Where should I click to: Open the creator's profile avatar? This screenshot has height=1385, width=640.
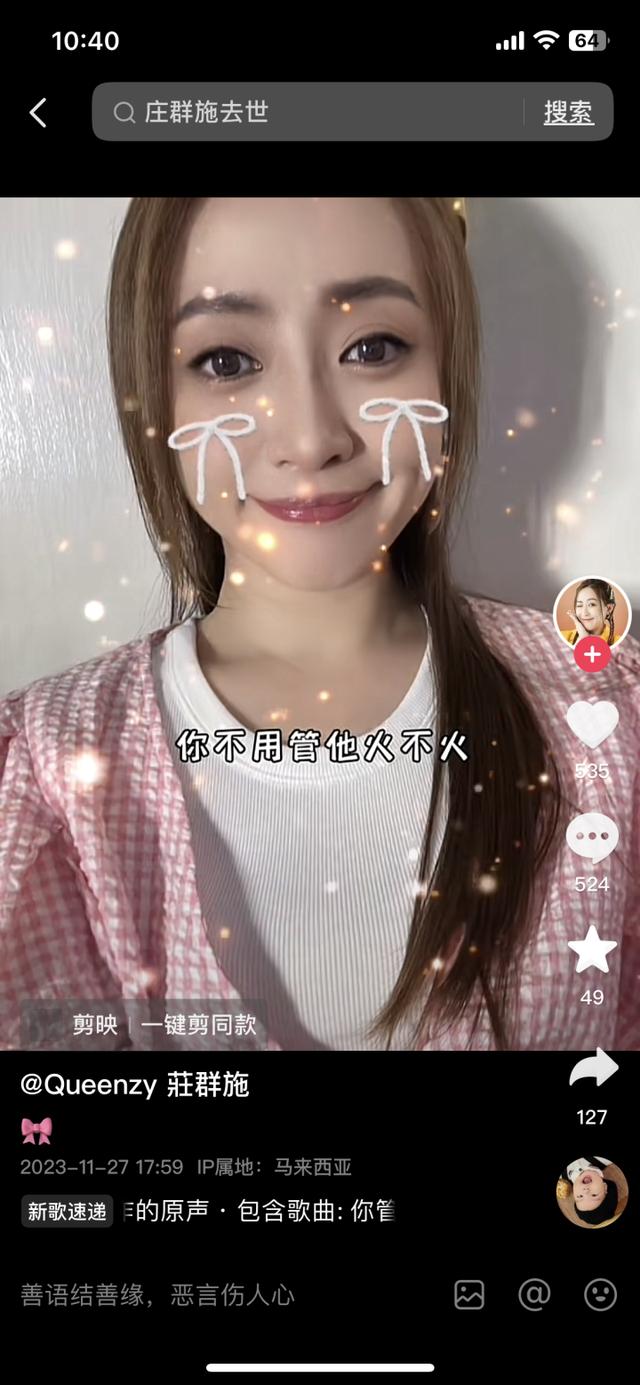coord(591,611)
